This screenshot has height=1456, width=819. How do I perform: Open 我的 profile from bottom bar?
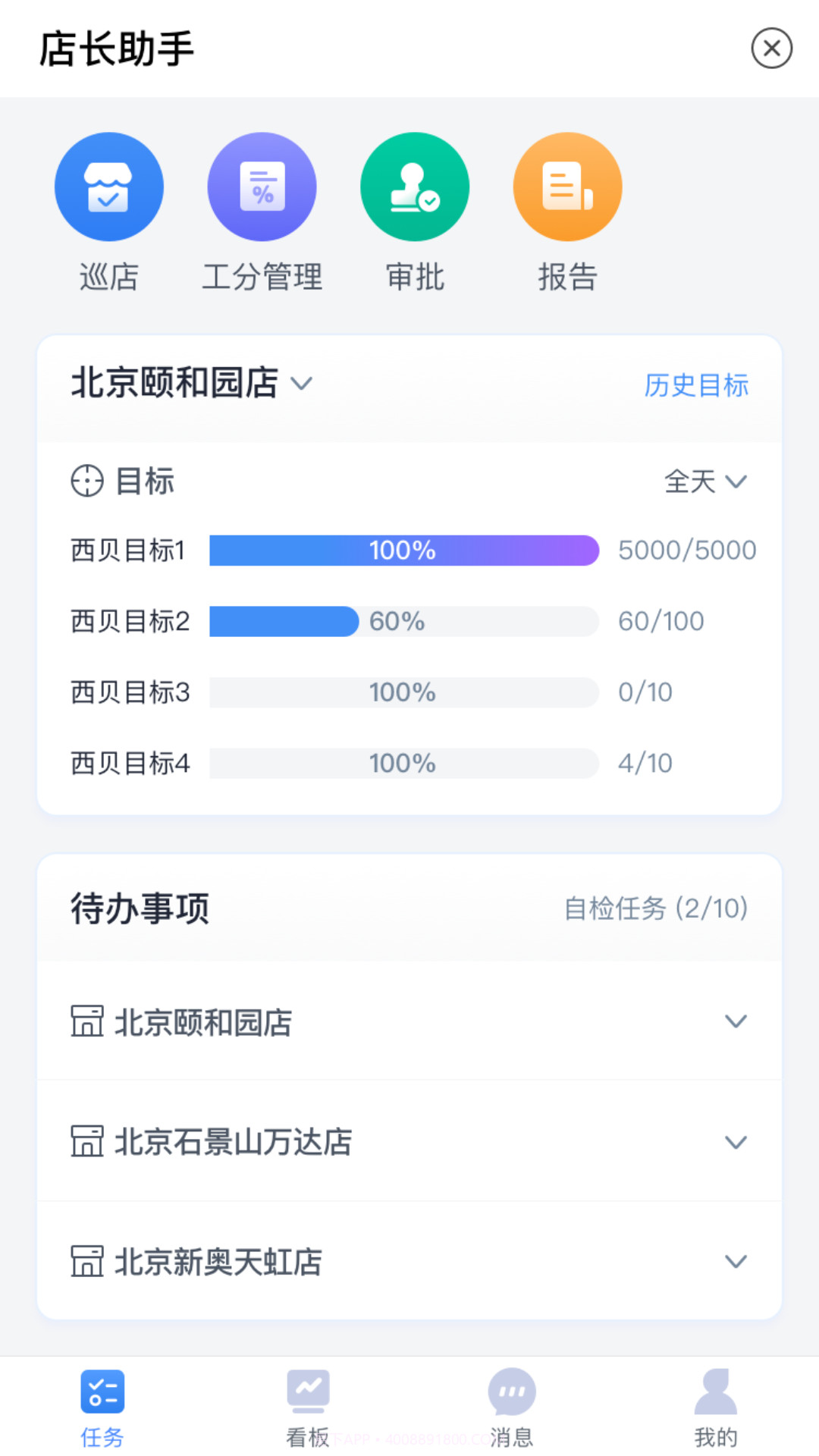click(716, 1407)
